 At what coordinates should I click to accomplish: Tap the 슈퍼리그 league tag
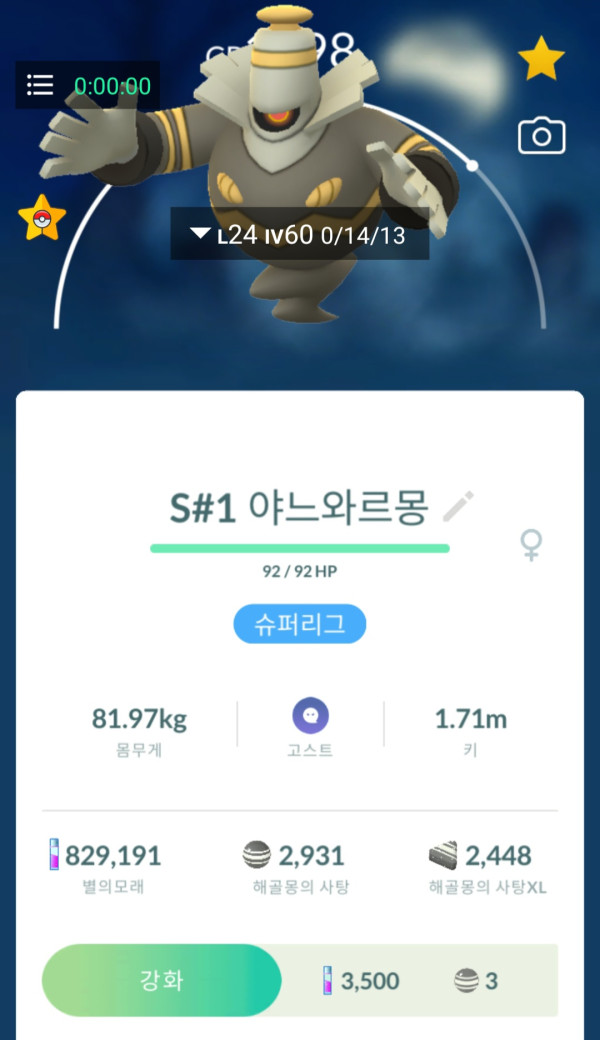click(x=300, y=624)
